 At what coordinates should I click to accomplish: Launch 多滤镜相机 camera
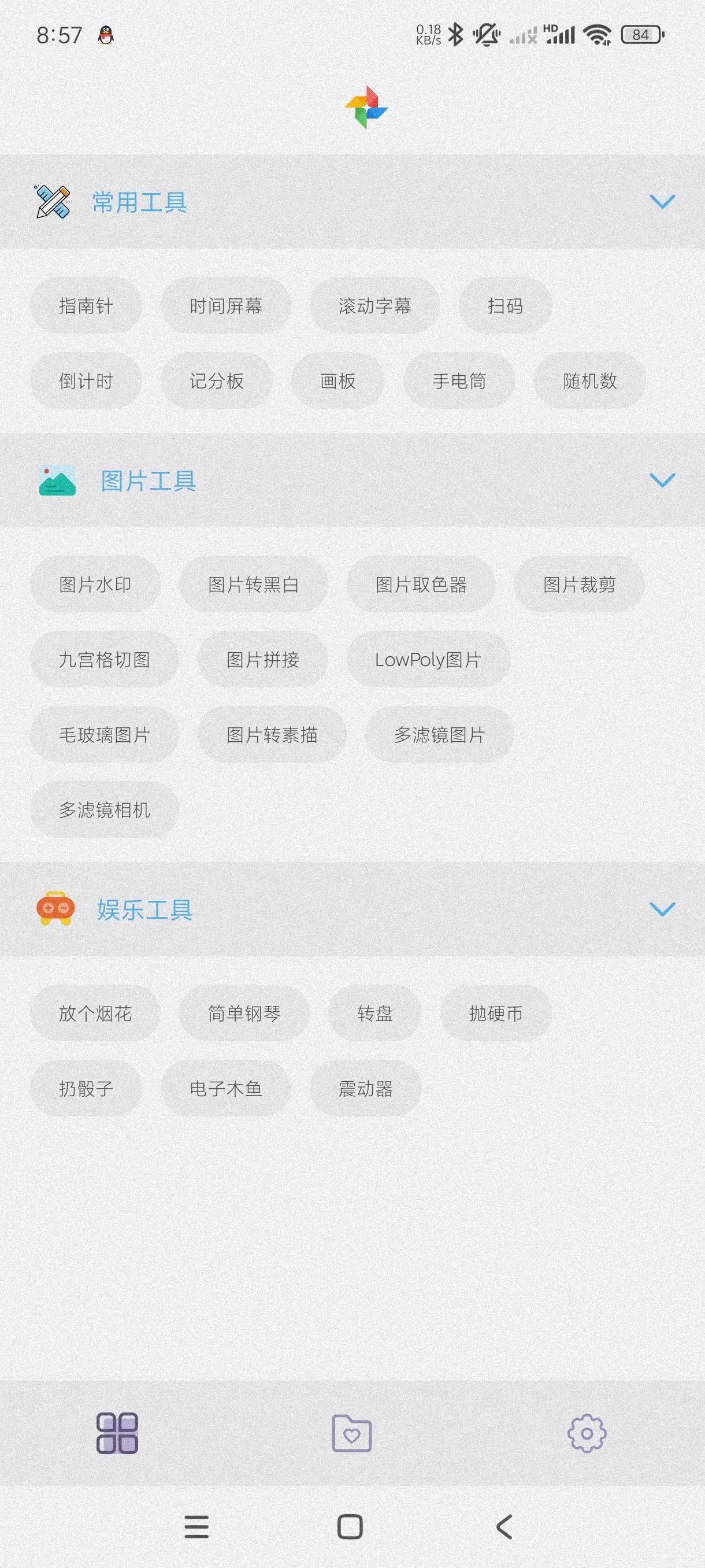pos(104,809)
